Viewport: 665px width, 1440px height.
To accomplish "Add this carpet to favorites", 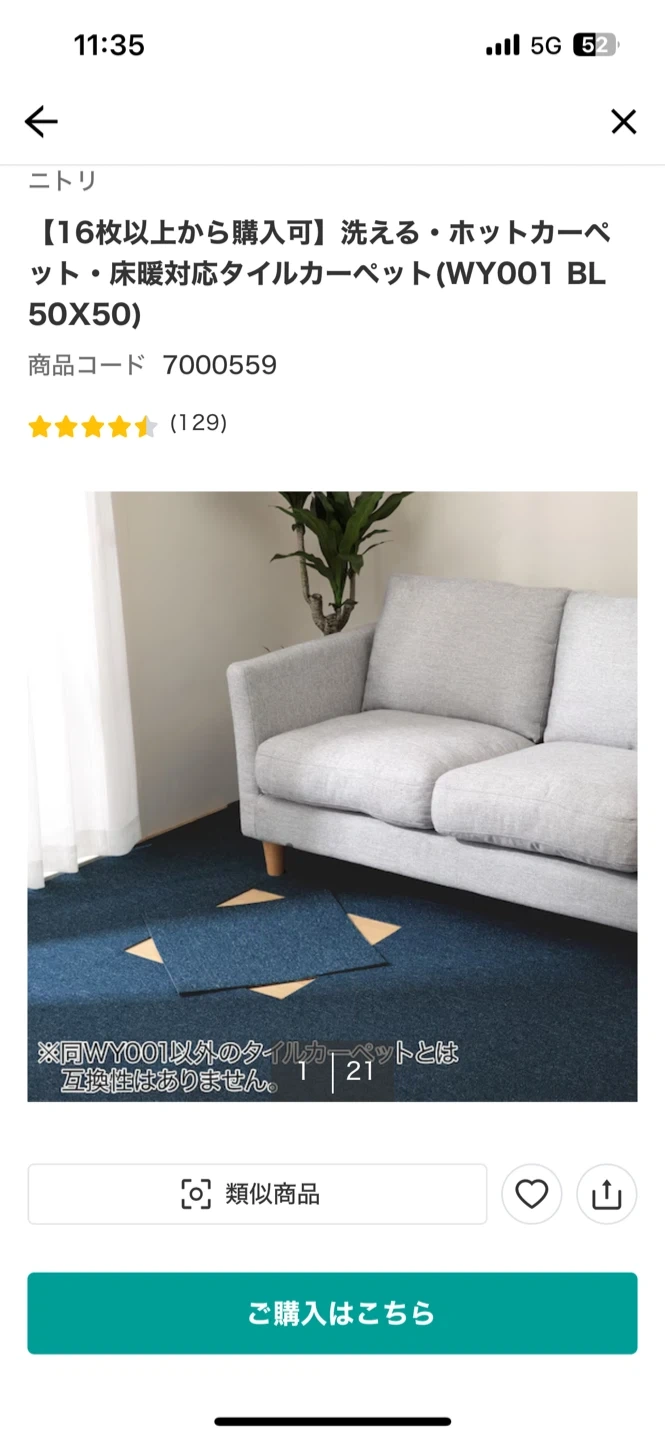I will (x=531, y=1194).
